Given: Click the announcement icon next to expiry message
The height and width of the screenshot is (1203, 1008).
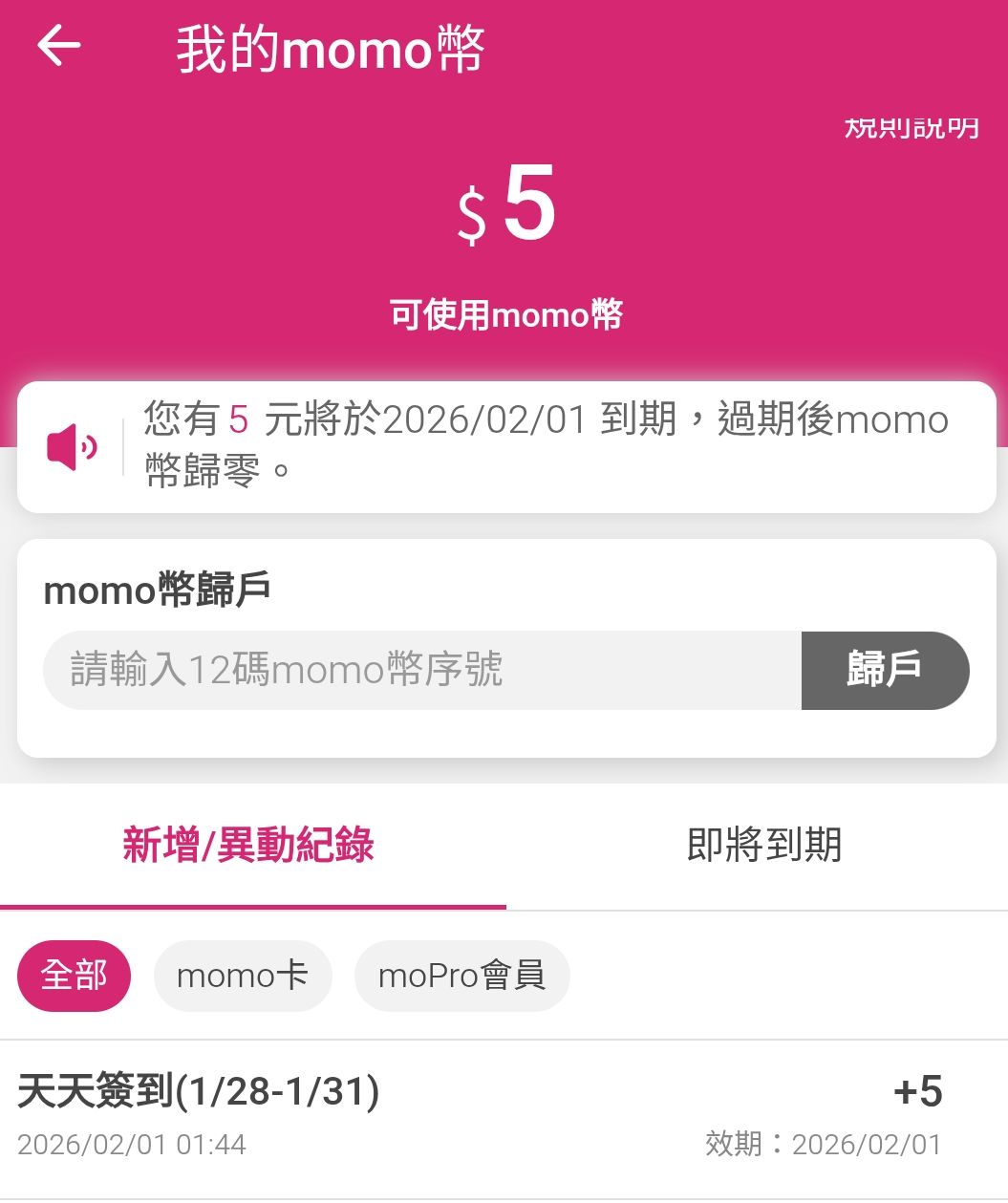Looking at the screenshot, I should click(73, 442).
